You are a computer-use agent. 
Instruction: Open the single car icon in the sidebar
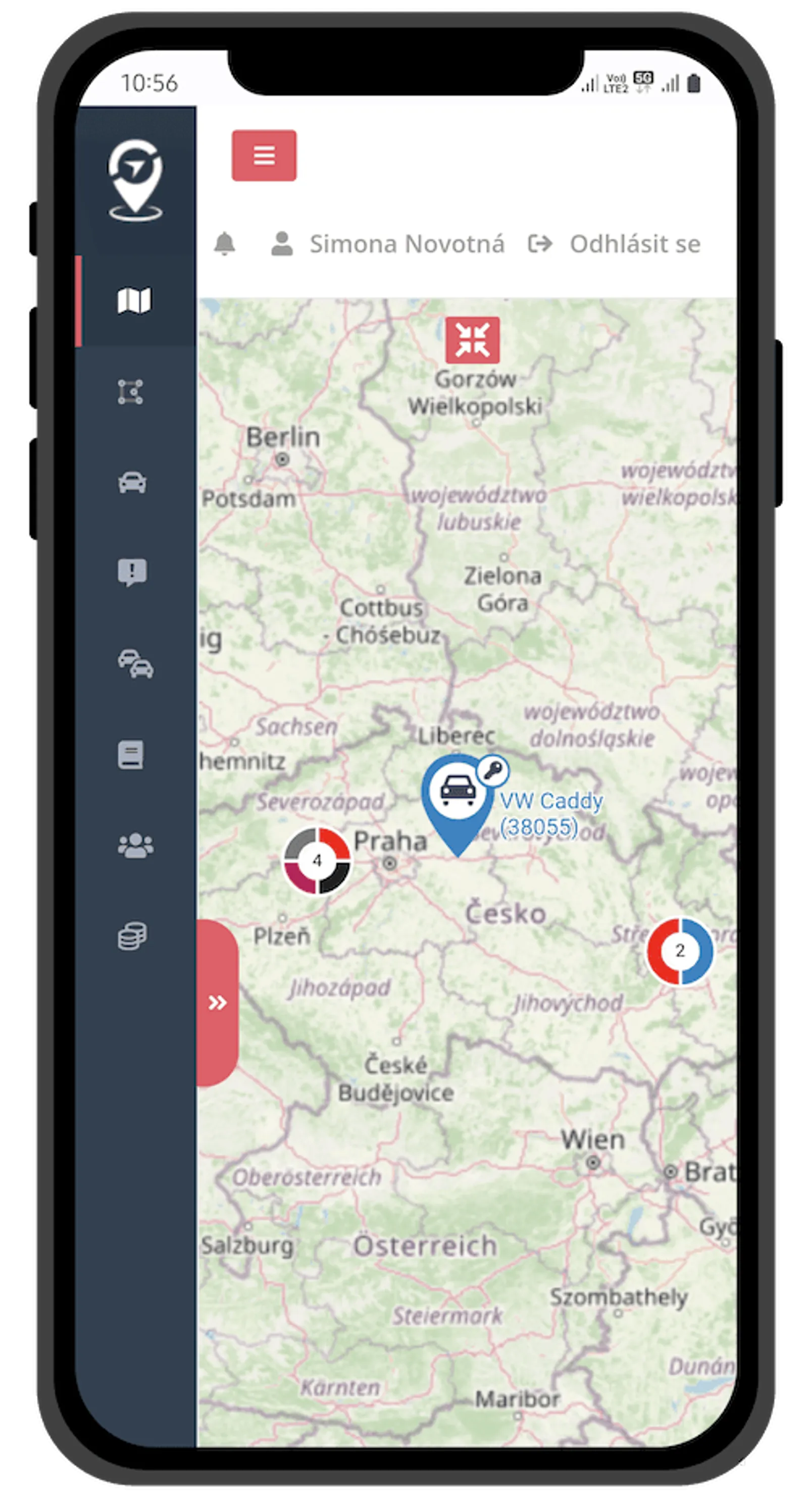[132, 483]
